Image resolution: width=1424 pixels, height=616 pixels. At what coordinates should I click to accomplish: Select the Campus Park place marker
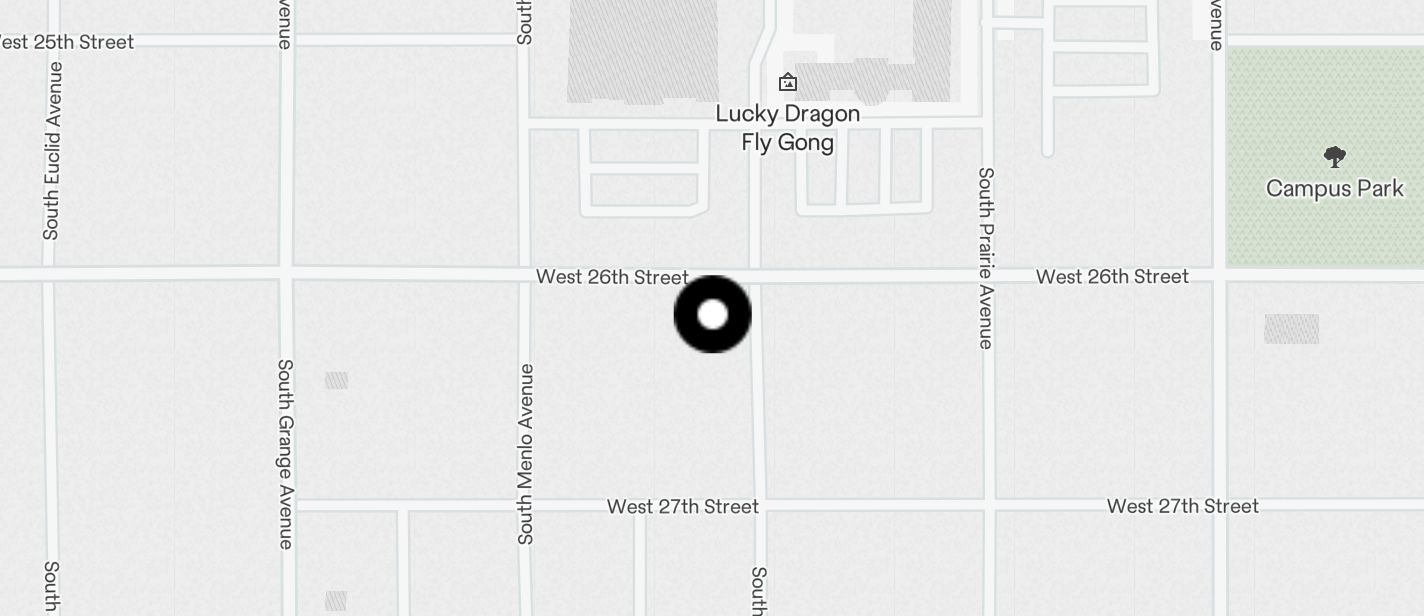pyautogui.click(x=1334, y=157)
